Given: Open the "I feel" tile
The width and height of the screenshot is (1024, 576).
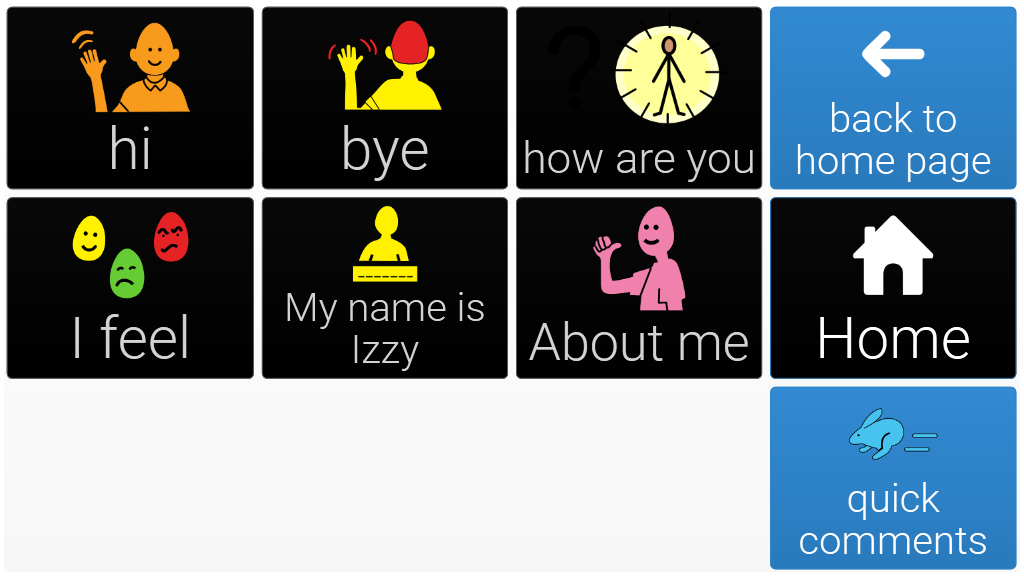Looking at the screenshot, I should (x=130, y=288).
